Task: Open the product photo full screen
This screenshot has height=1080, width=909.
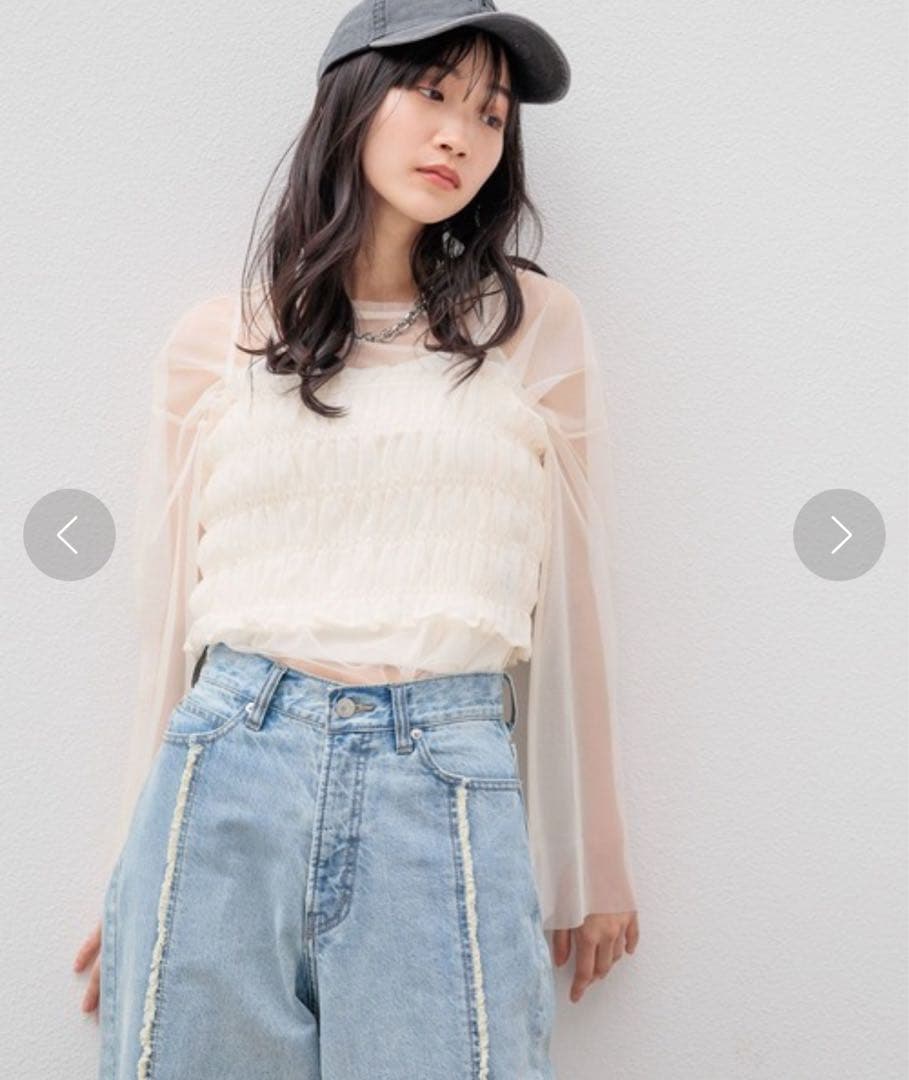Action: click(x=454, y=540)
